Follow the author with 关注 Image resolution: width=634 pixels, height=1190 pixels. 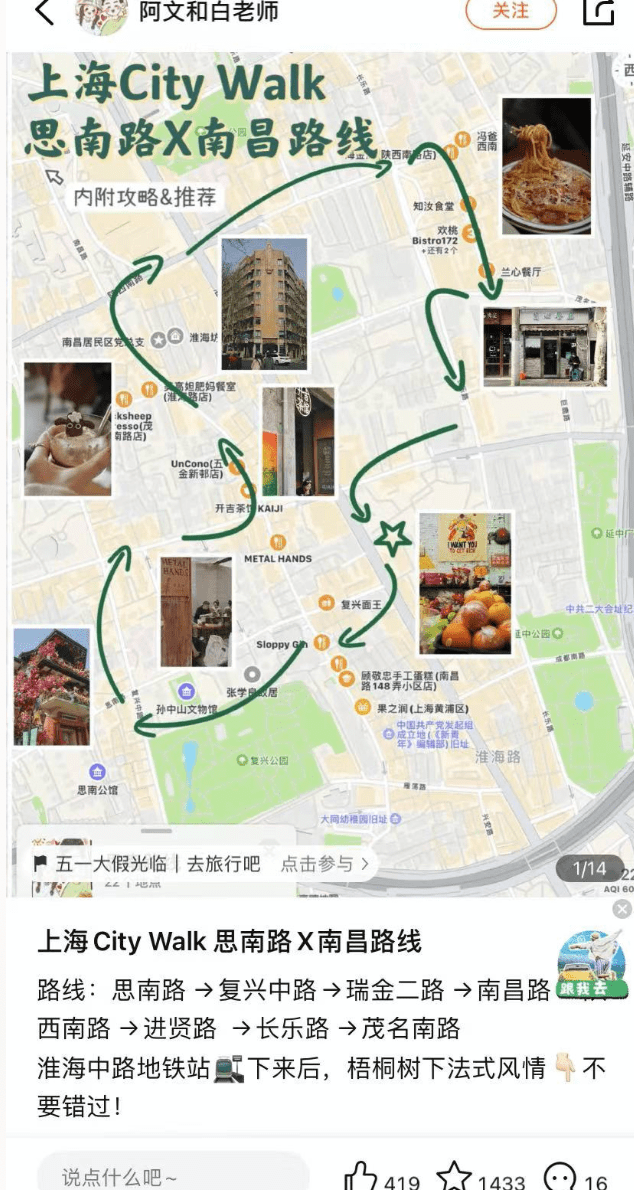click(510, 11)
